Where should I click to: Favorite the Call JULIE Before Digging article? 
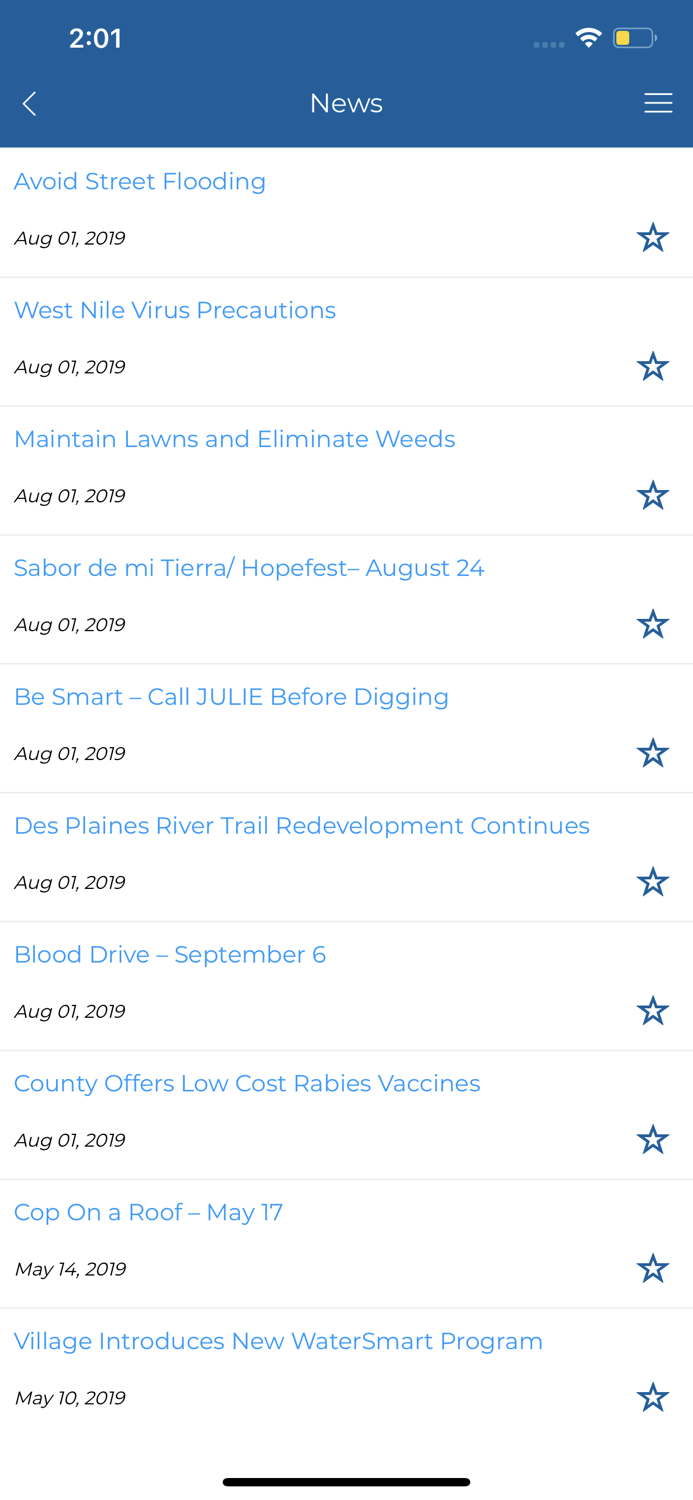click(652, 753)
